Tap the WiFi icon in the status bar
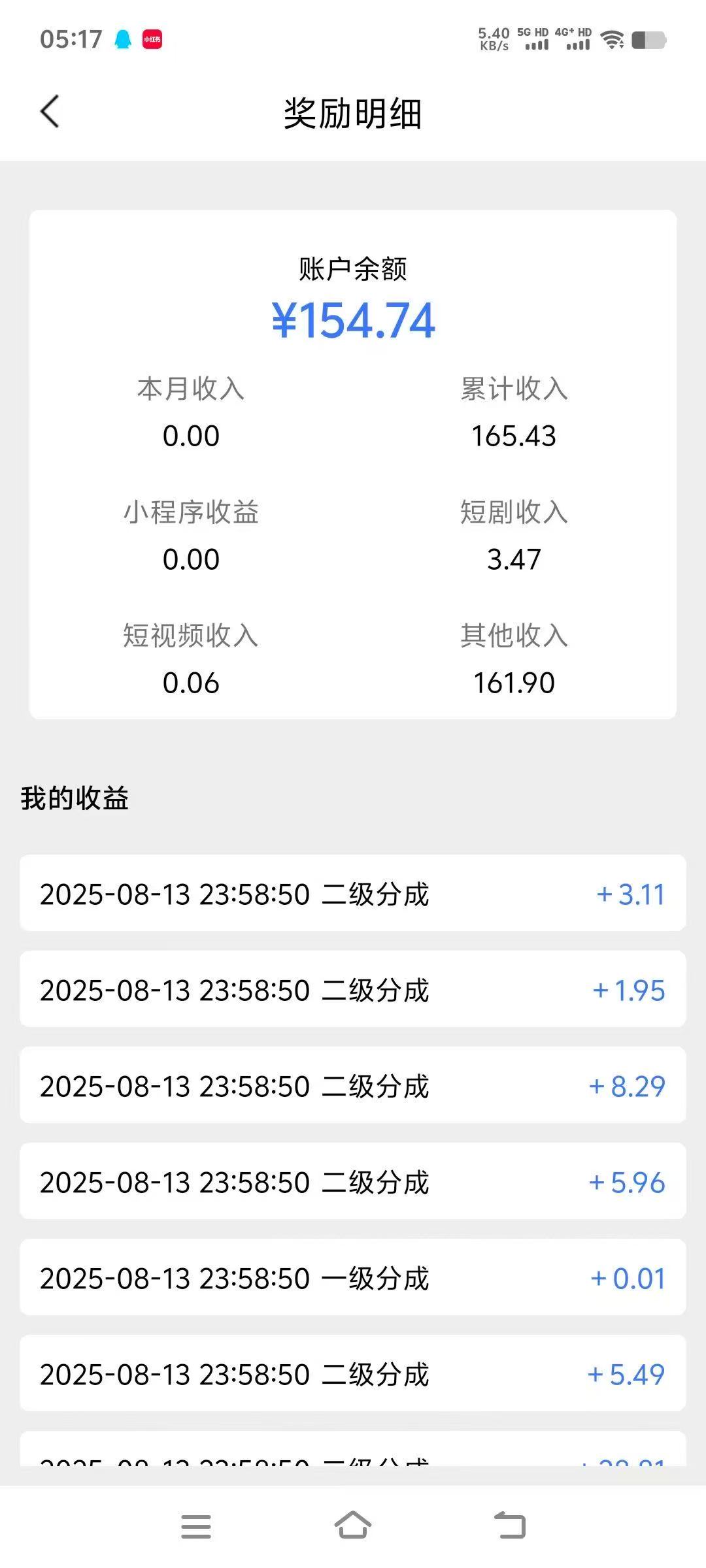Viewport: 706px width, 1568px height. click(613, 41)
